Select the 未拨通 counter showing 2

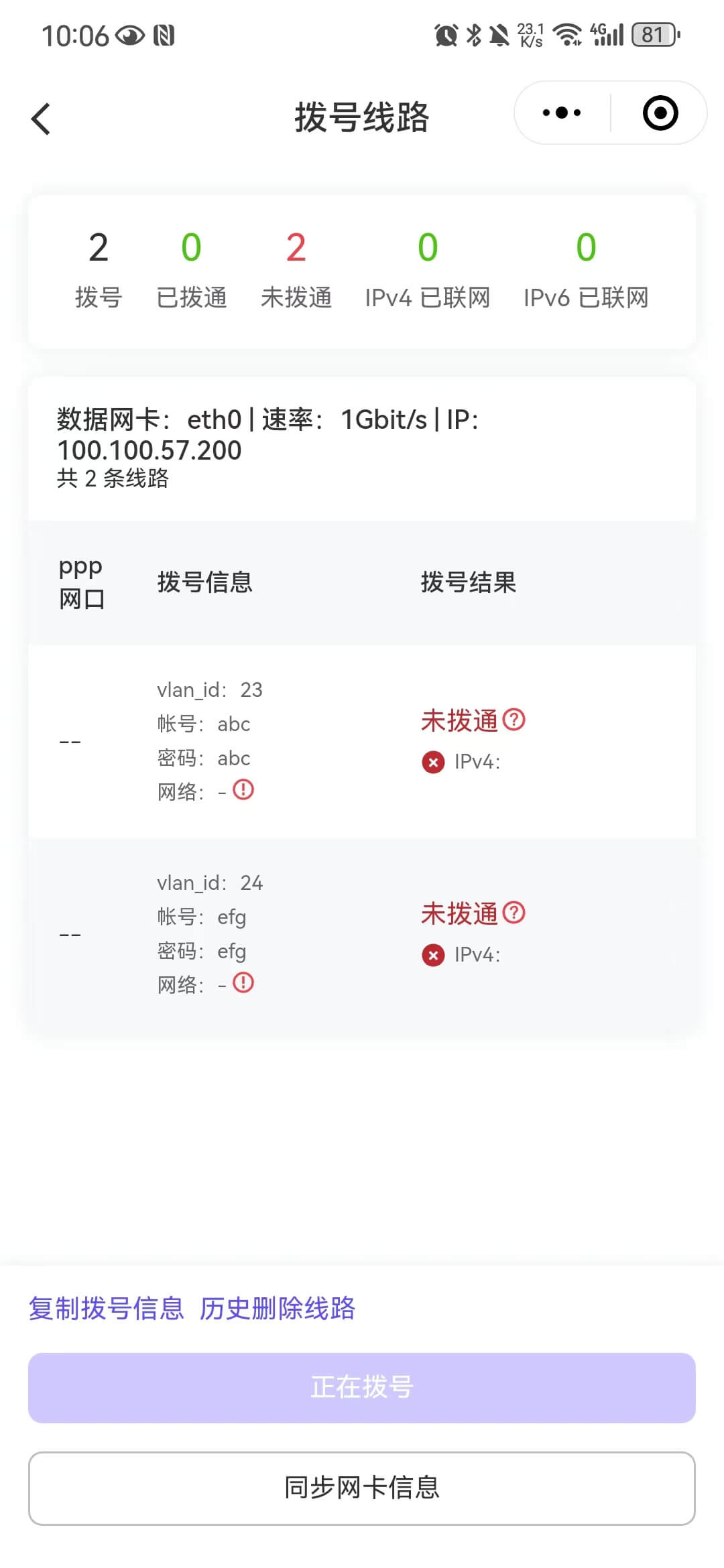click(x=297, y=268)
